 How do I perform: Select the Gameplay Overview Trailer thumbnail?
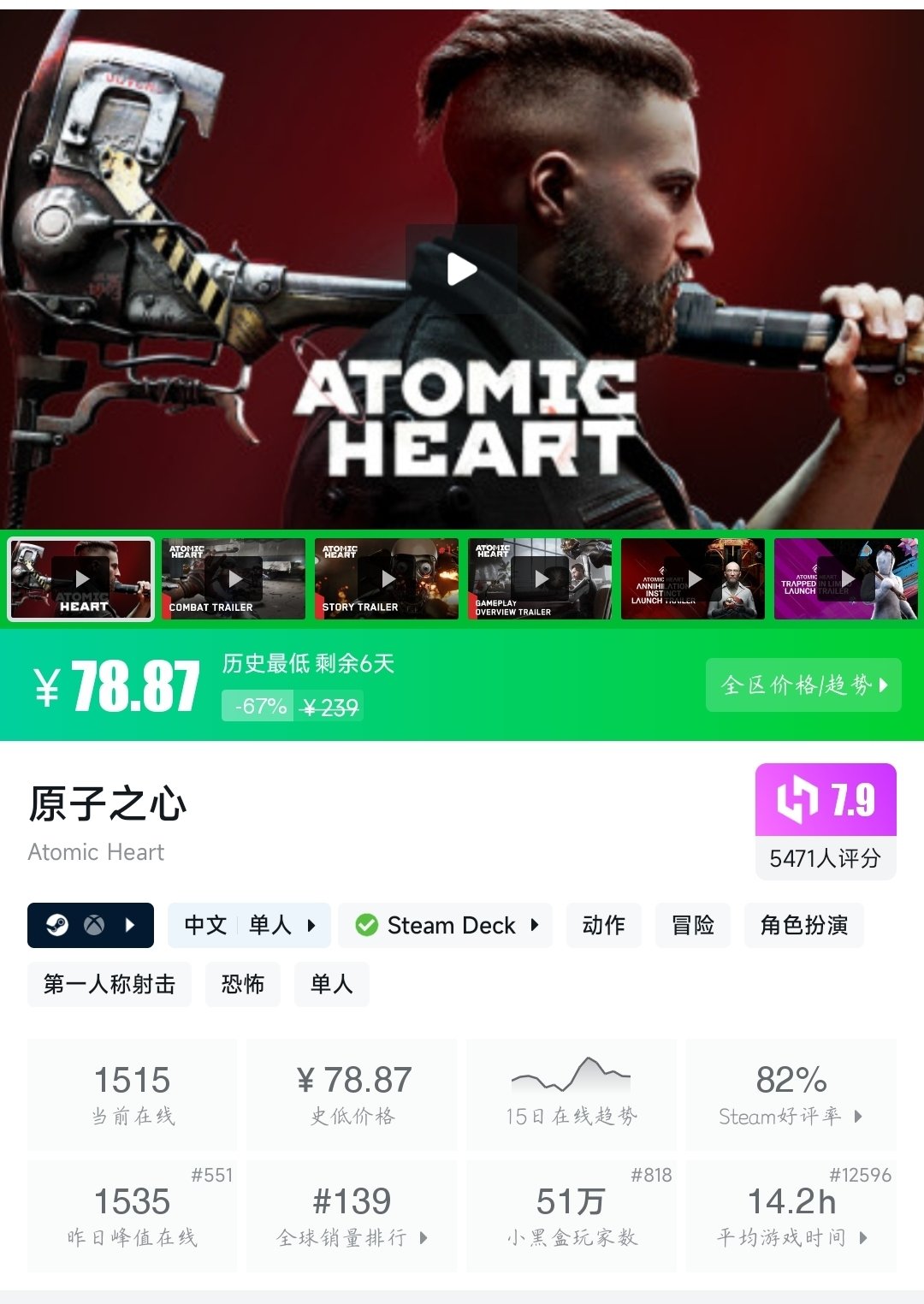point(540,579)
